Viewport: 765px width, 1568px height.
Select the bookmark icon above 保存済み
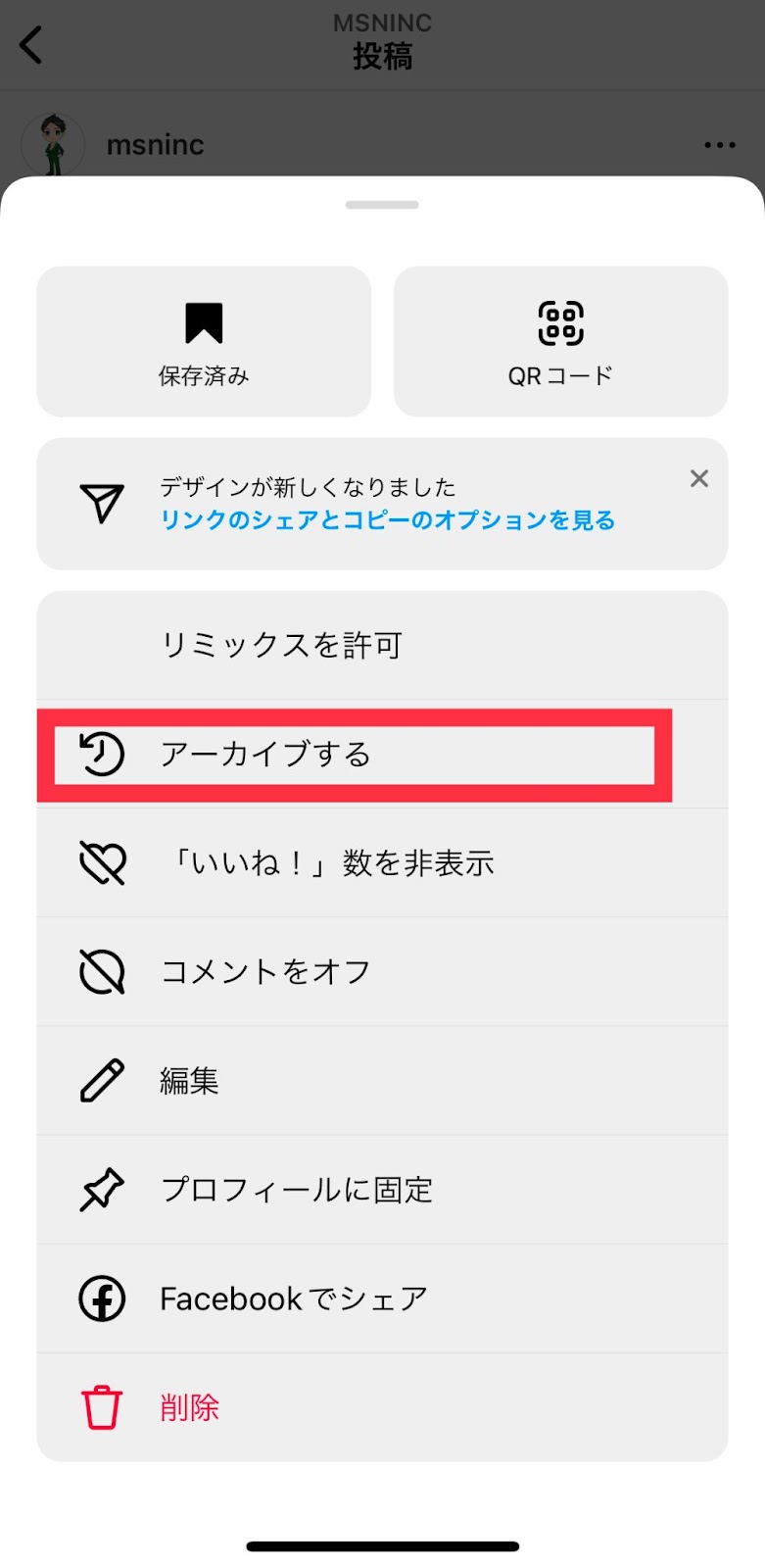(203, 323)
